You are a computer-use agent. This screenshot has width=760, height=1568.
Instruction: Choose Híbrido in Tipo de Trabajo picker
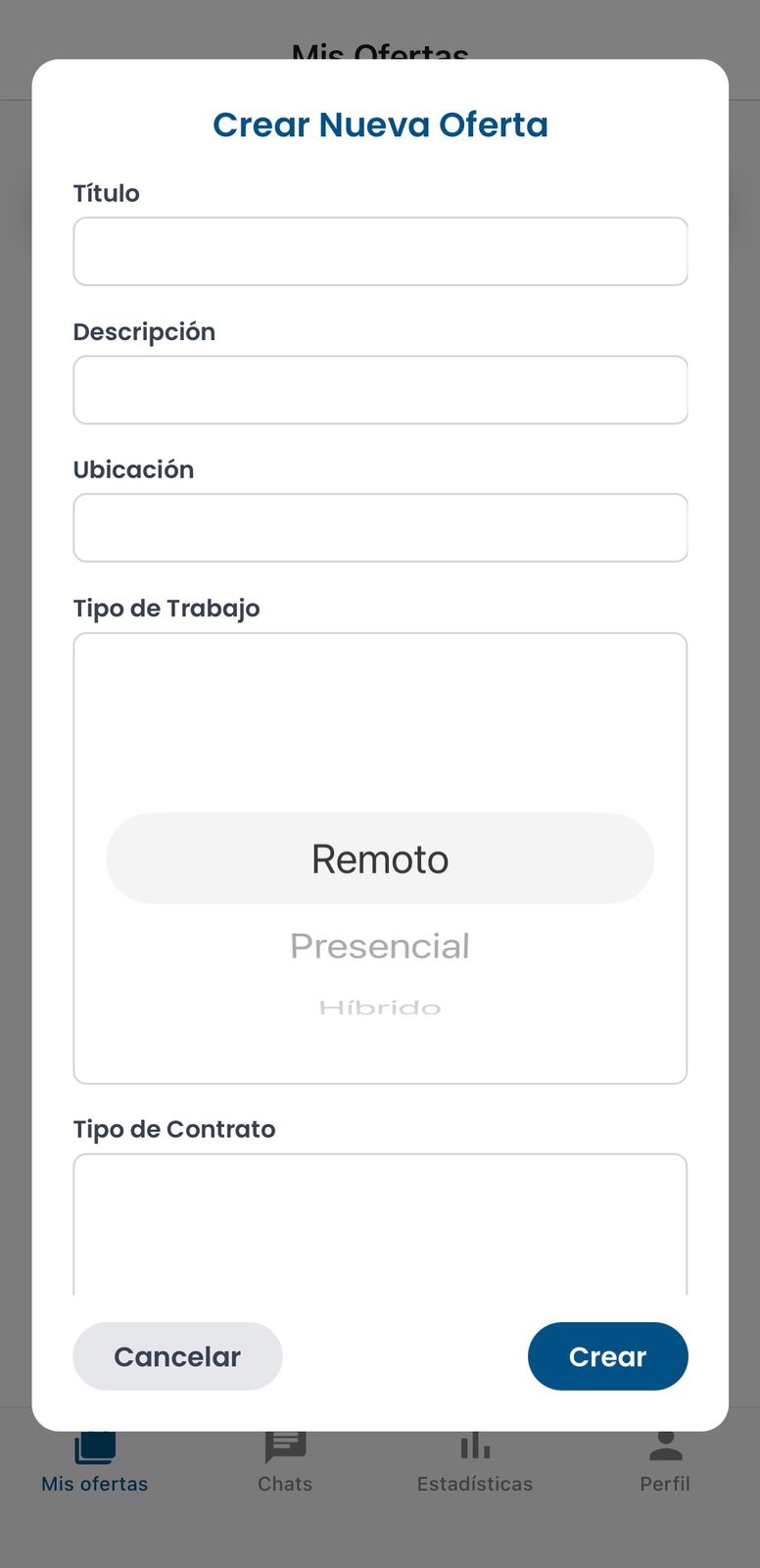point(380,1007)
